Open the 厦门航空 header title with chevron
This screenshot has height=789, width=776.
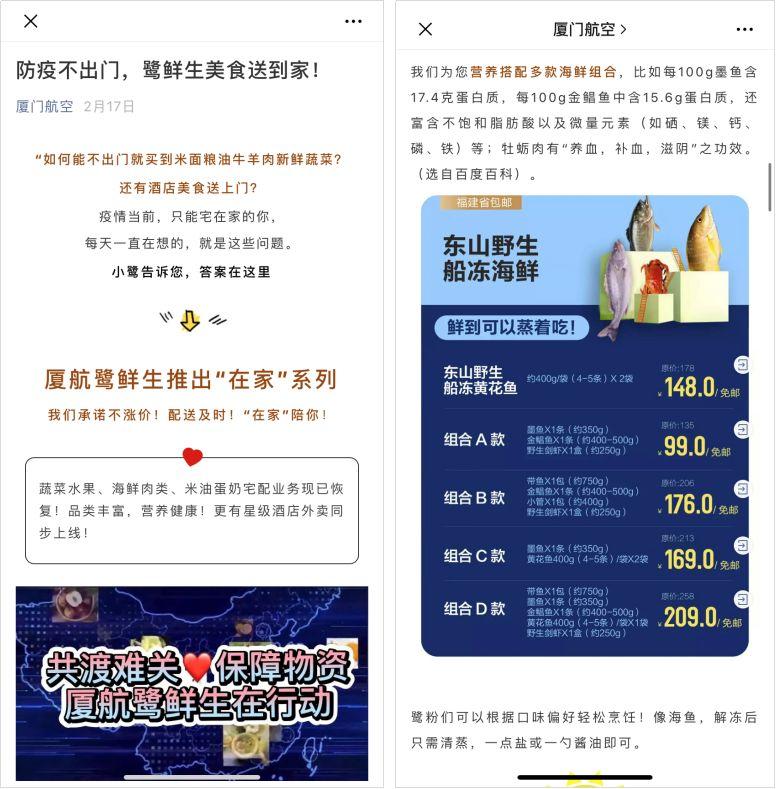point(589,29)
